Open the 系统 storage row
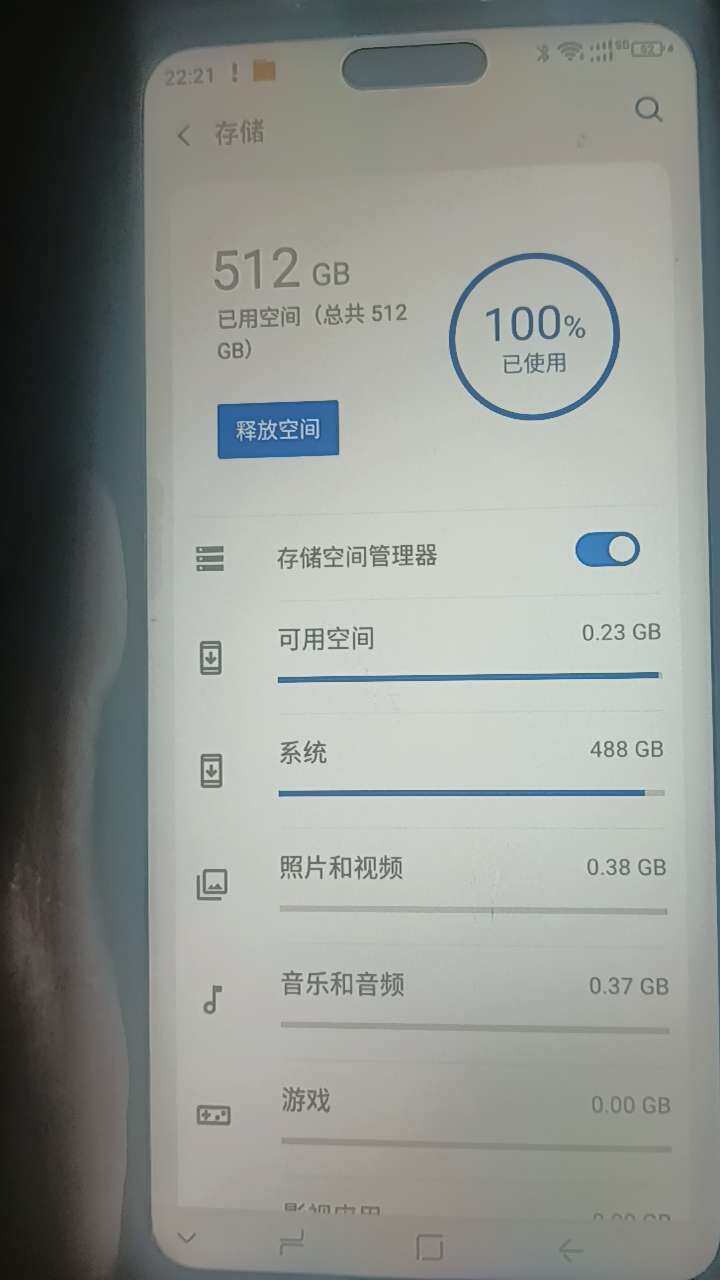Image resolution: width=720 pixels, height=1280 pixels. 470,763
